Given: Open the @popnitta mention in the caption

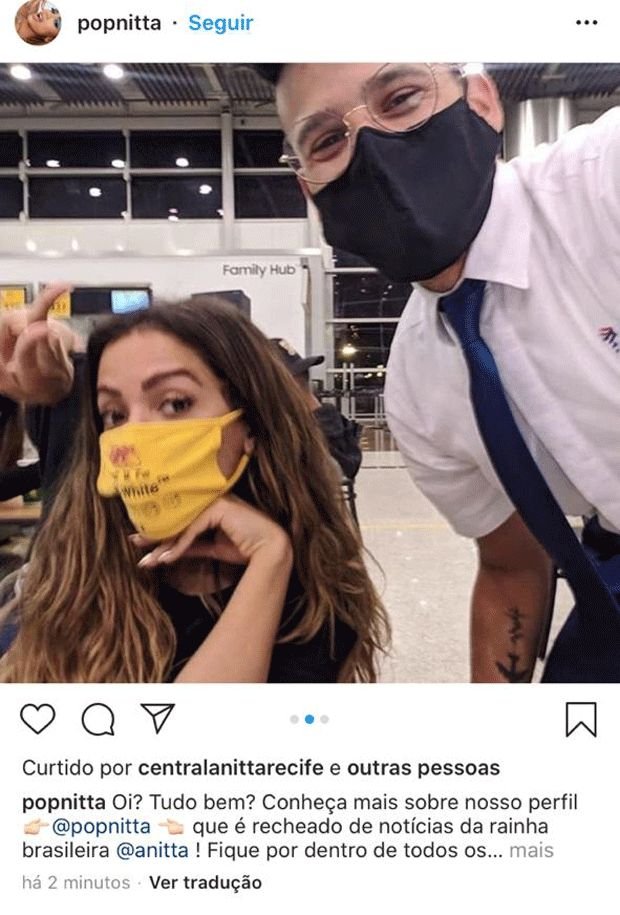Looking at the screenshot, I should click(x=105, y=827).
